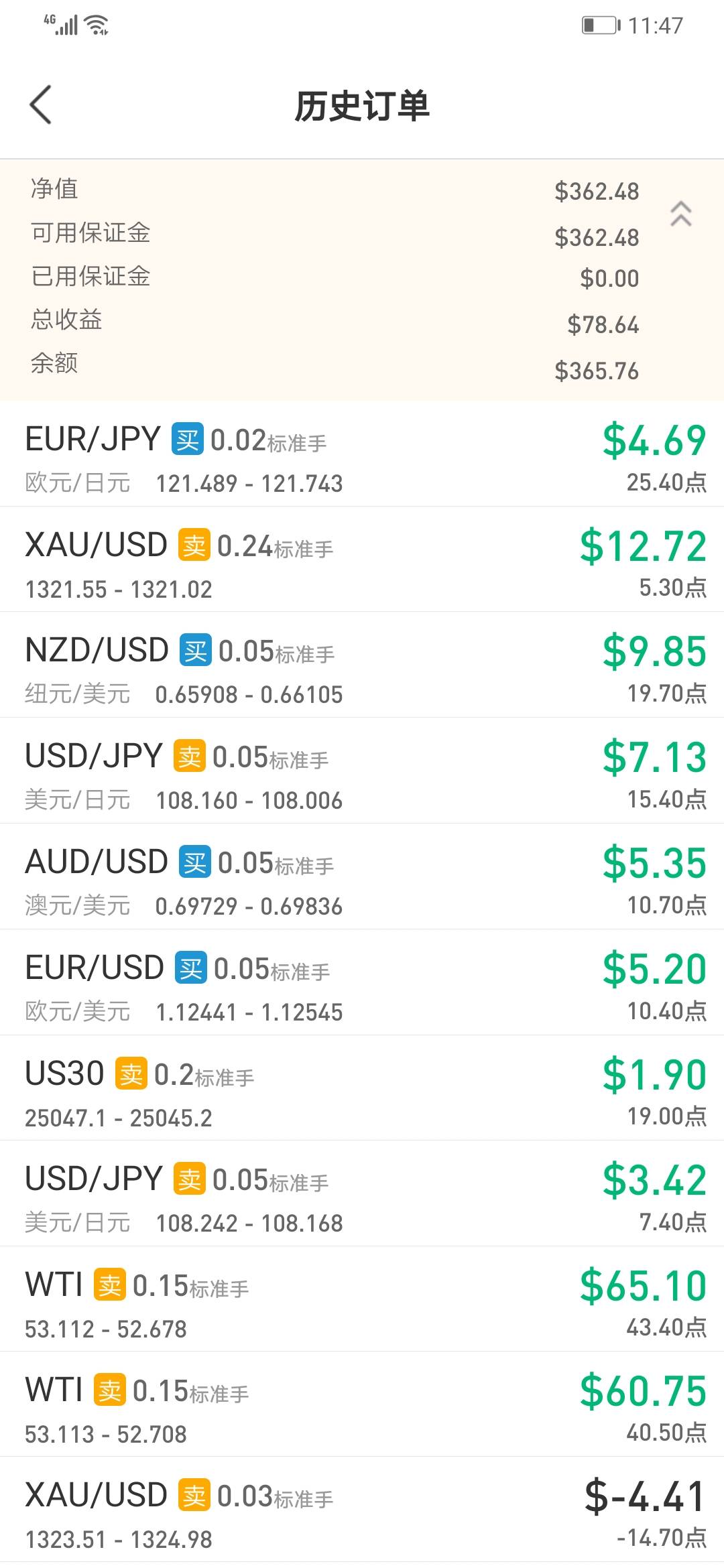View the US30 sell order
This screenshot has height=1568, width=724.
[362, 1088]
